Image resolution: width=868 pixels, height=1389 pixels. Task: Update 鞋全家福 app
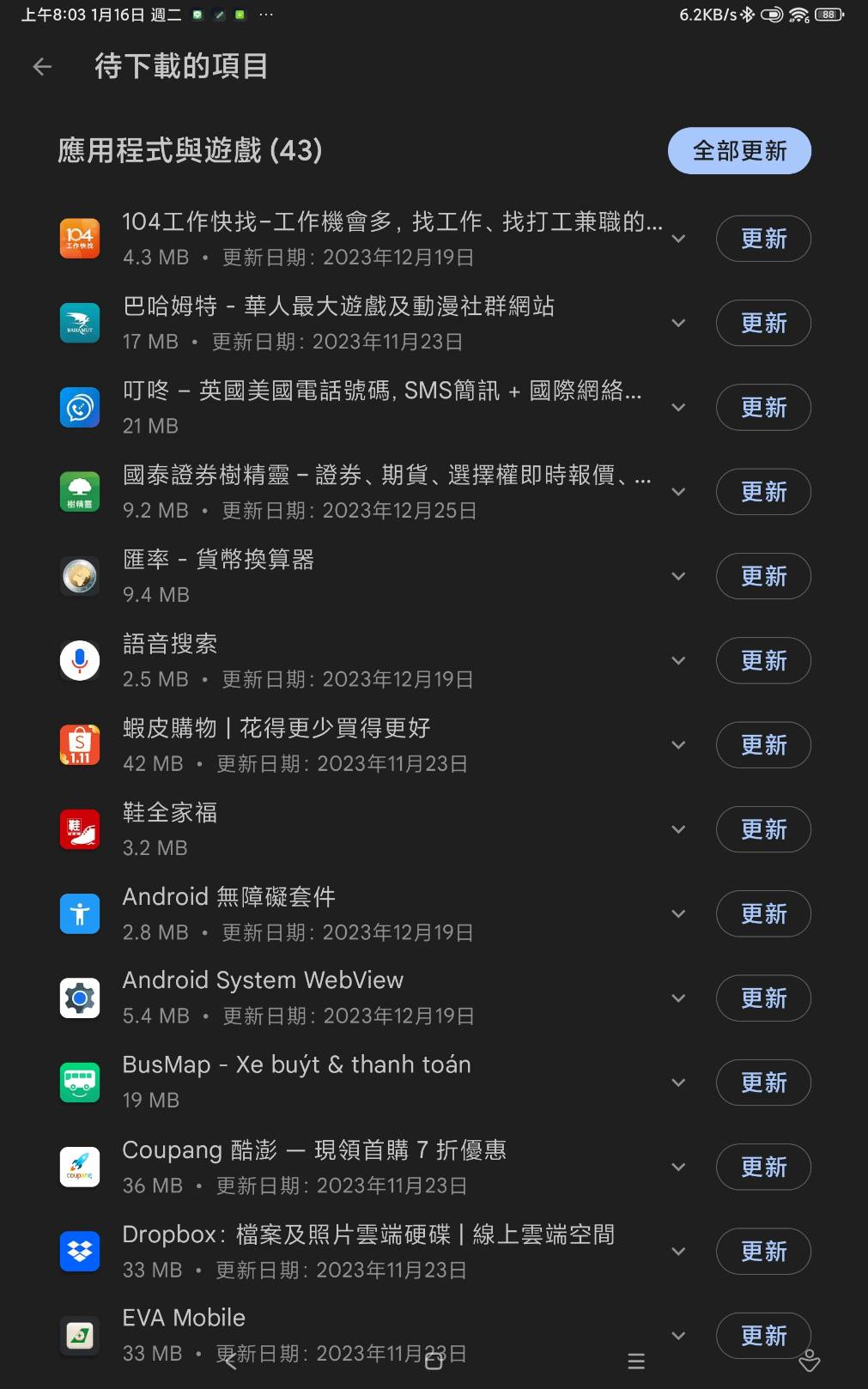tap(762, 829)
